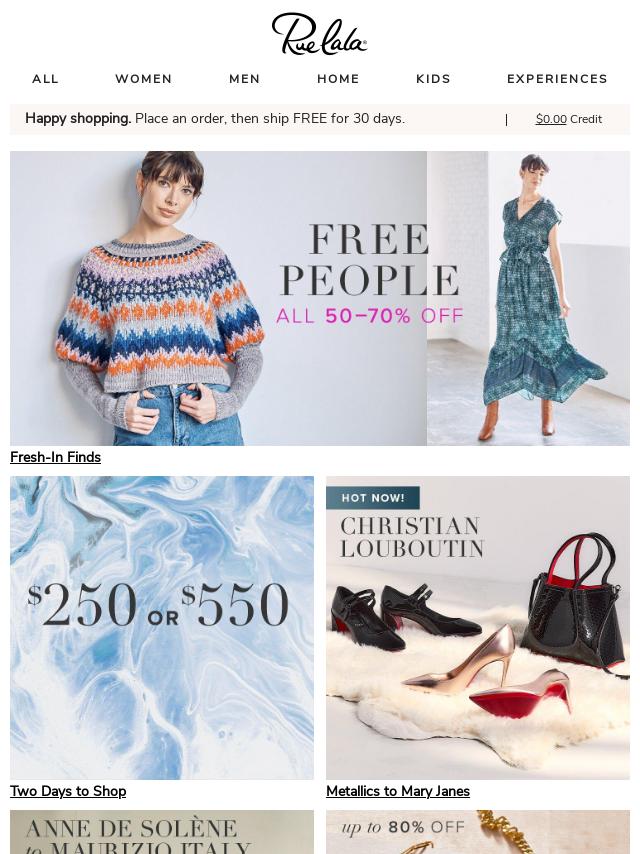The height and width of the screenshot is (854, 640).
Task: Open the ALL category tab
Action: tap(45, 79)
